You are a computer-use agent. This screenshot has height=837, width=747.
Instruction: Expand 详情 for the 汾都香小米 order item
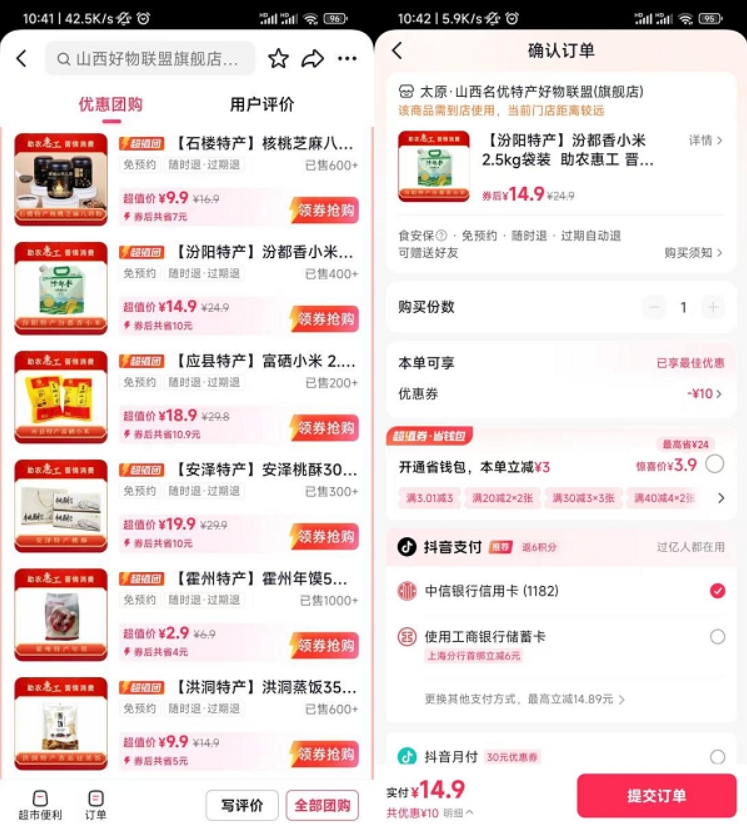coord(703,142)
